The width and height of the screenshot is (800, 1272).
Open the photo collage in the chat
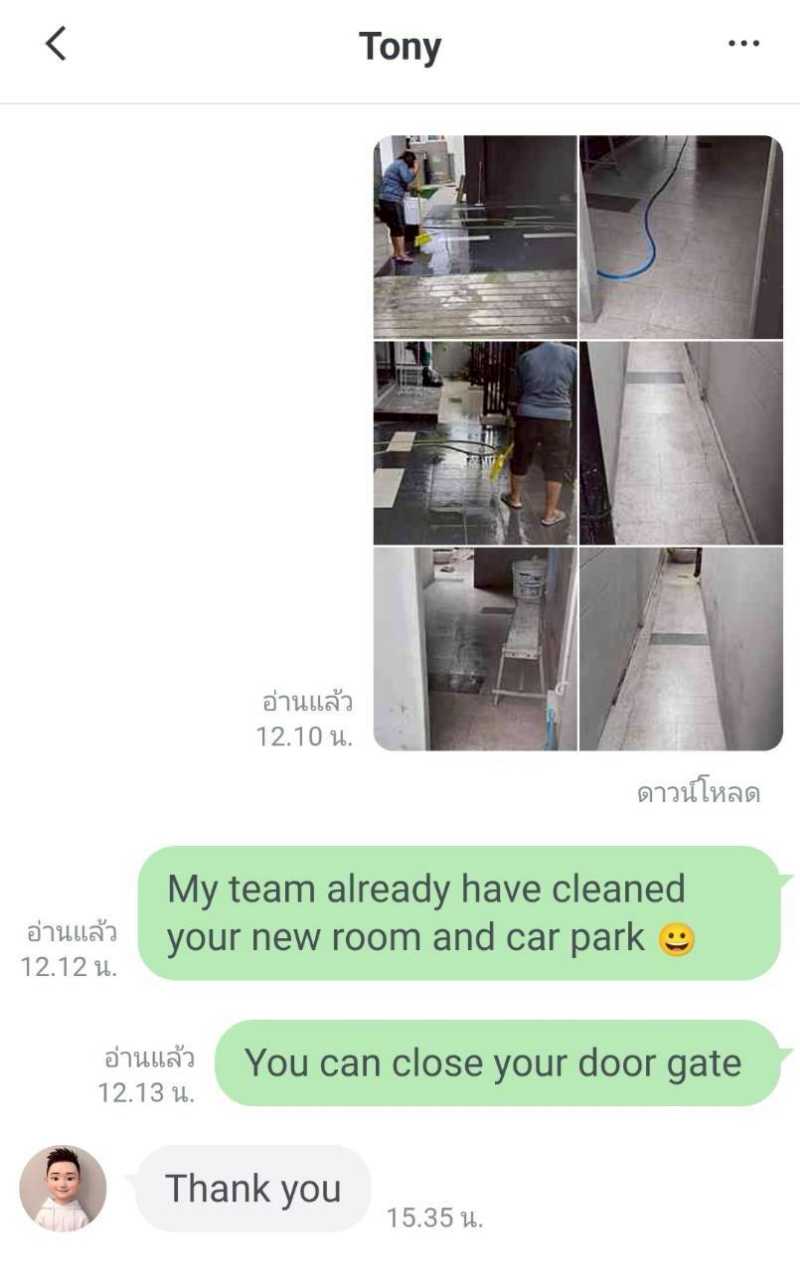578,443
